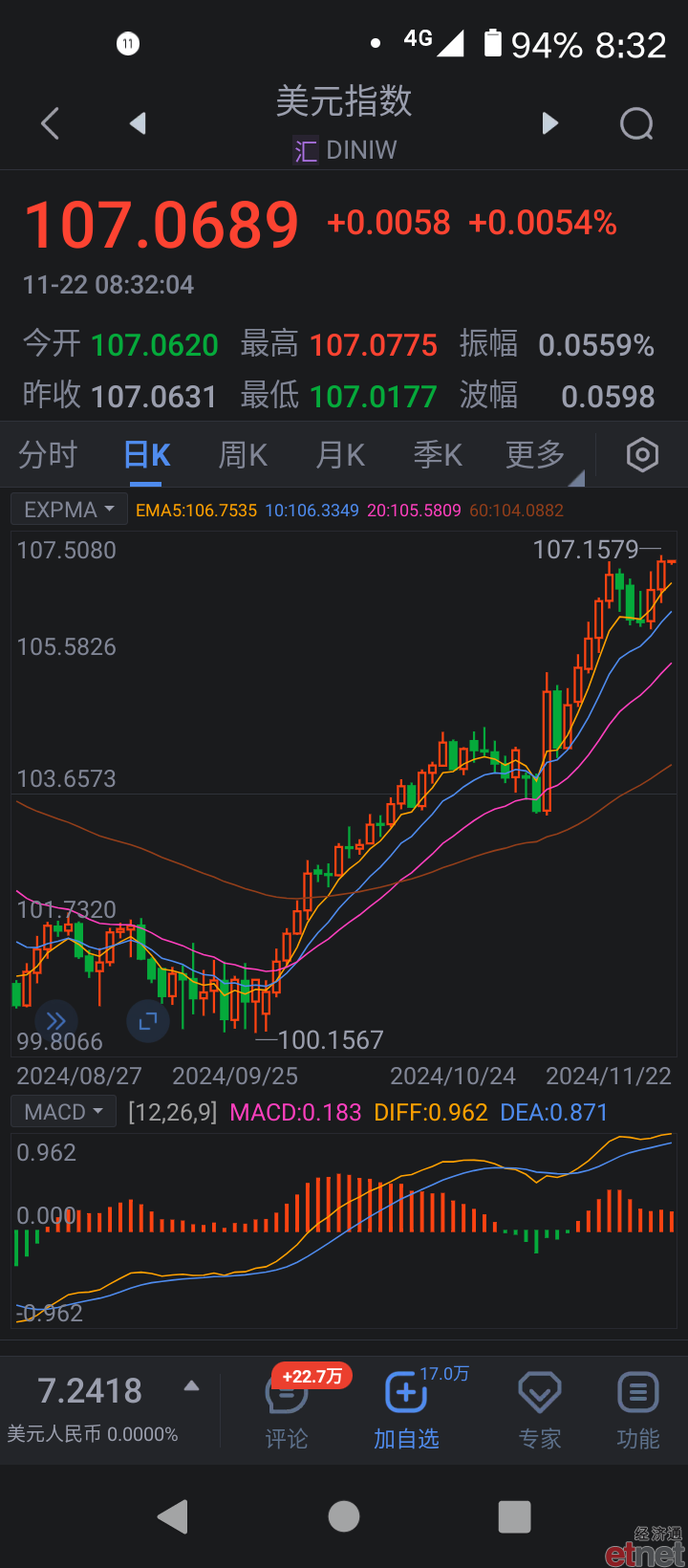Image resolution: width=688 pixels, height=1568 pixels.
Task: Switch to the previous instrument with the left triangle
Action: (x=138, y=123)
